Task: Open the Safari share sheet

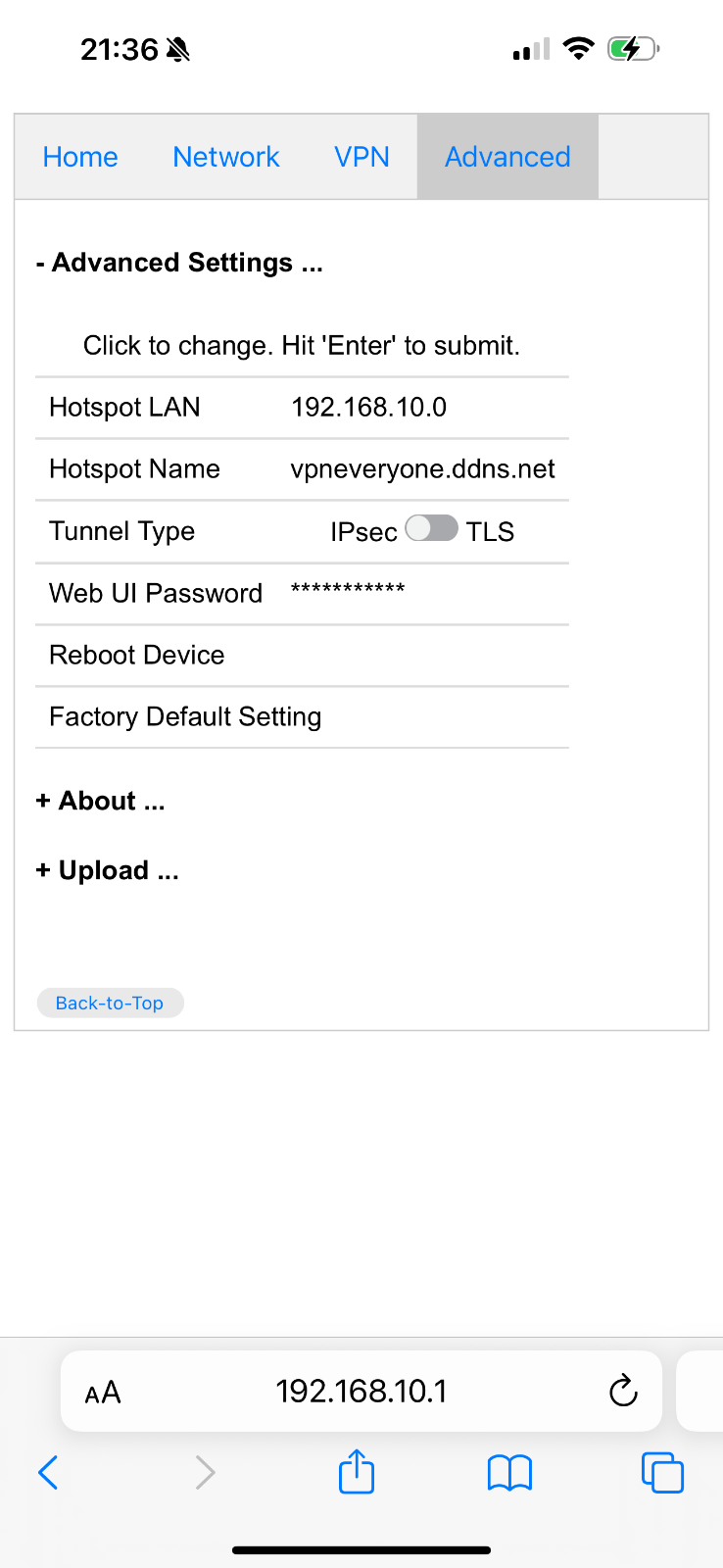Action: pyautogui.click(x=357, y=1472)
